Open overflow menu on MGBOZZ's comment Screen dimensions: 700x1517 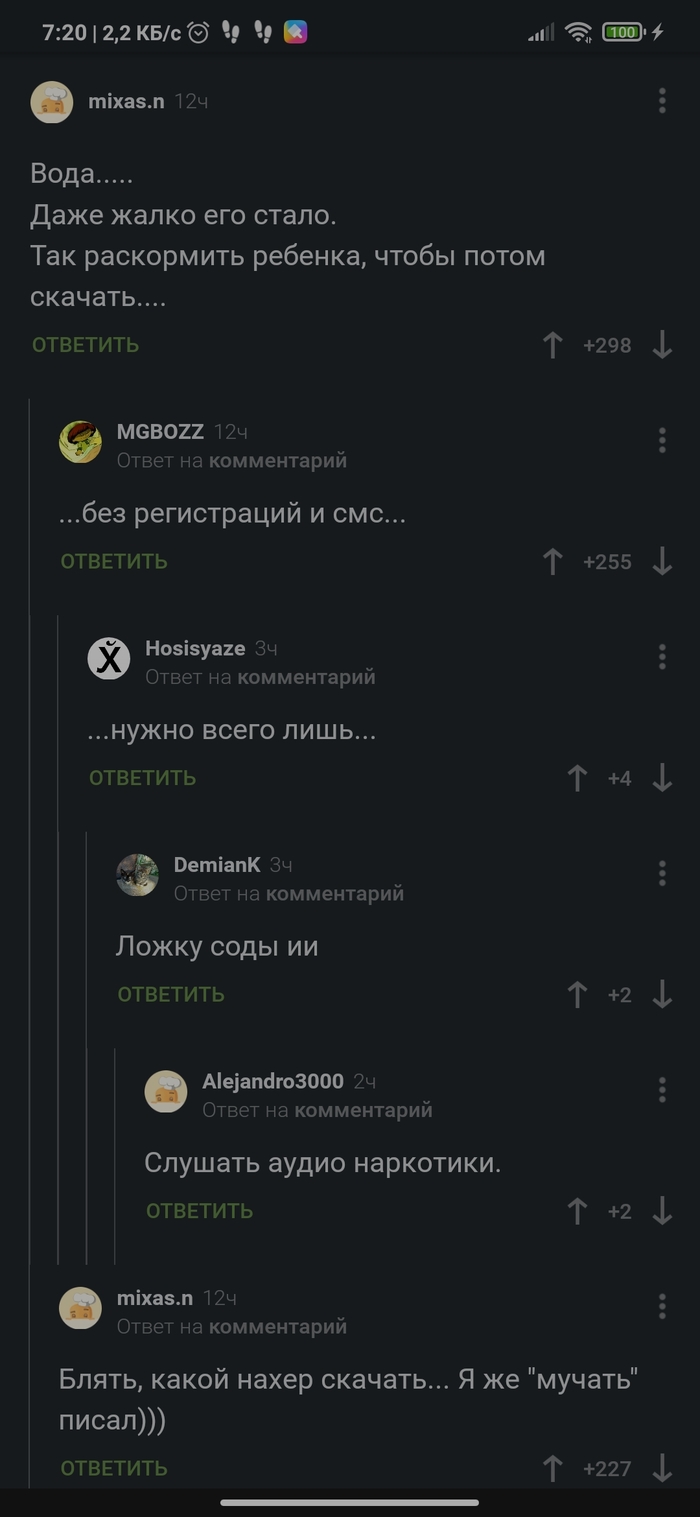point(662,440)
